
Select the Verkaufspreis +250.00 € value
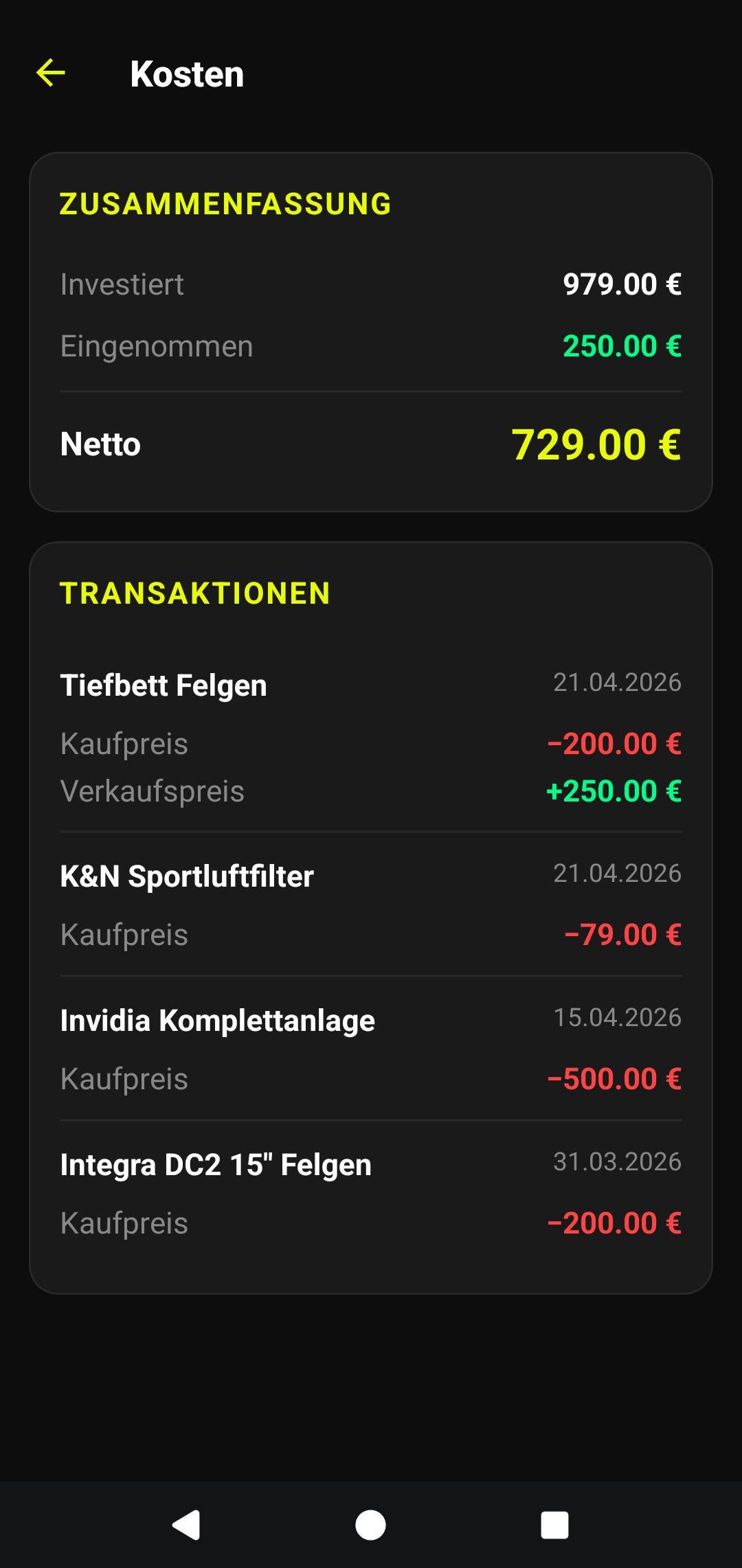click(614, 791)
